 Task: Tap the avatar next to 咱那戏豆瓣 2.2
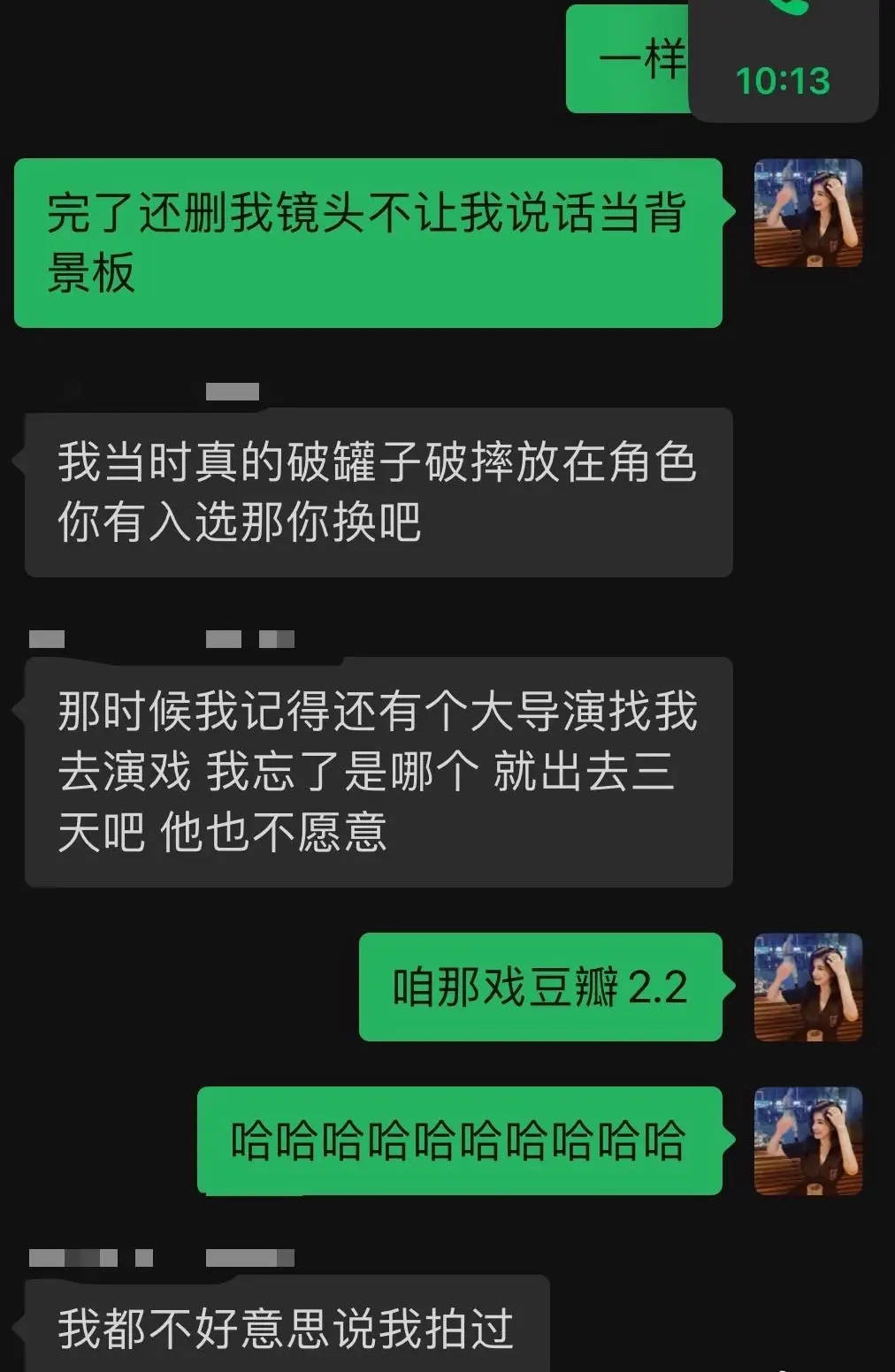[x=807, y=987]
